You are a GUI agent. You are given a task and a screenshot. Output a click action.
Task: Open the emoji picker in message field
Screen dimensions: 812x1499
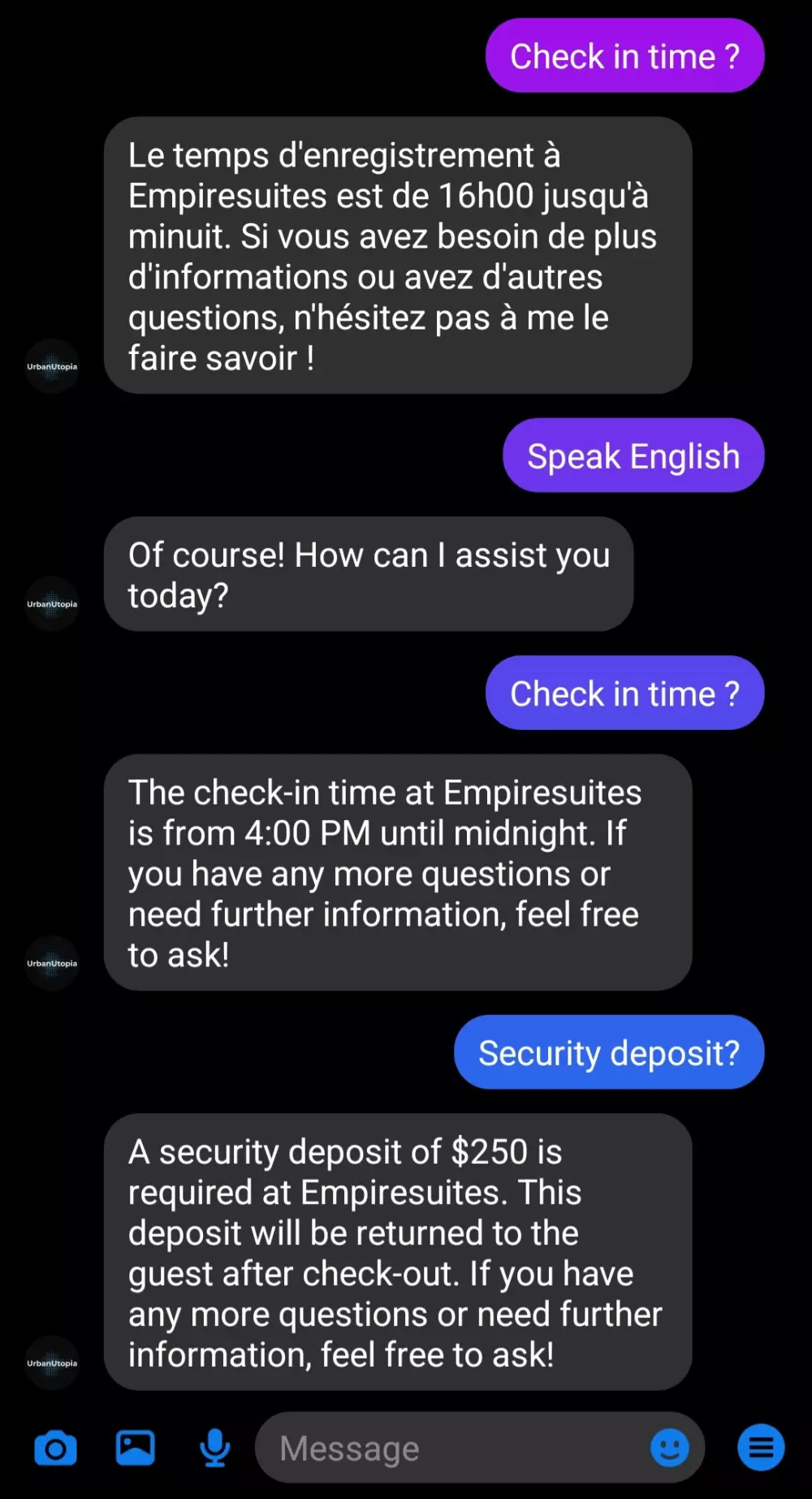pos(669,1448)
